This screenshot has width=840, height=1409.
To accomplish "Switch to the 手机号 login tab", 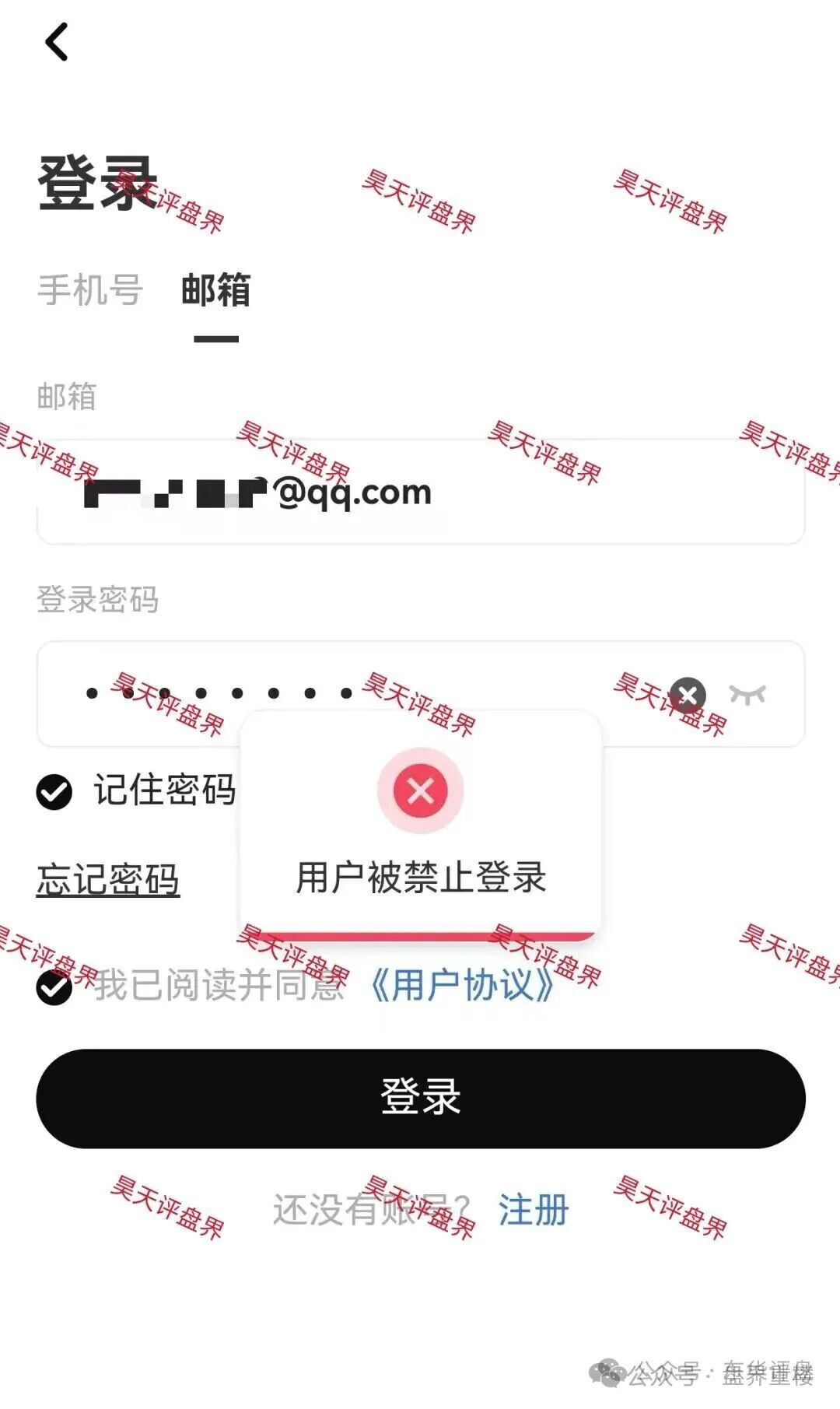I will point(90,290).
